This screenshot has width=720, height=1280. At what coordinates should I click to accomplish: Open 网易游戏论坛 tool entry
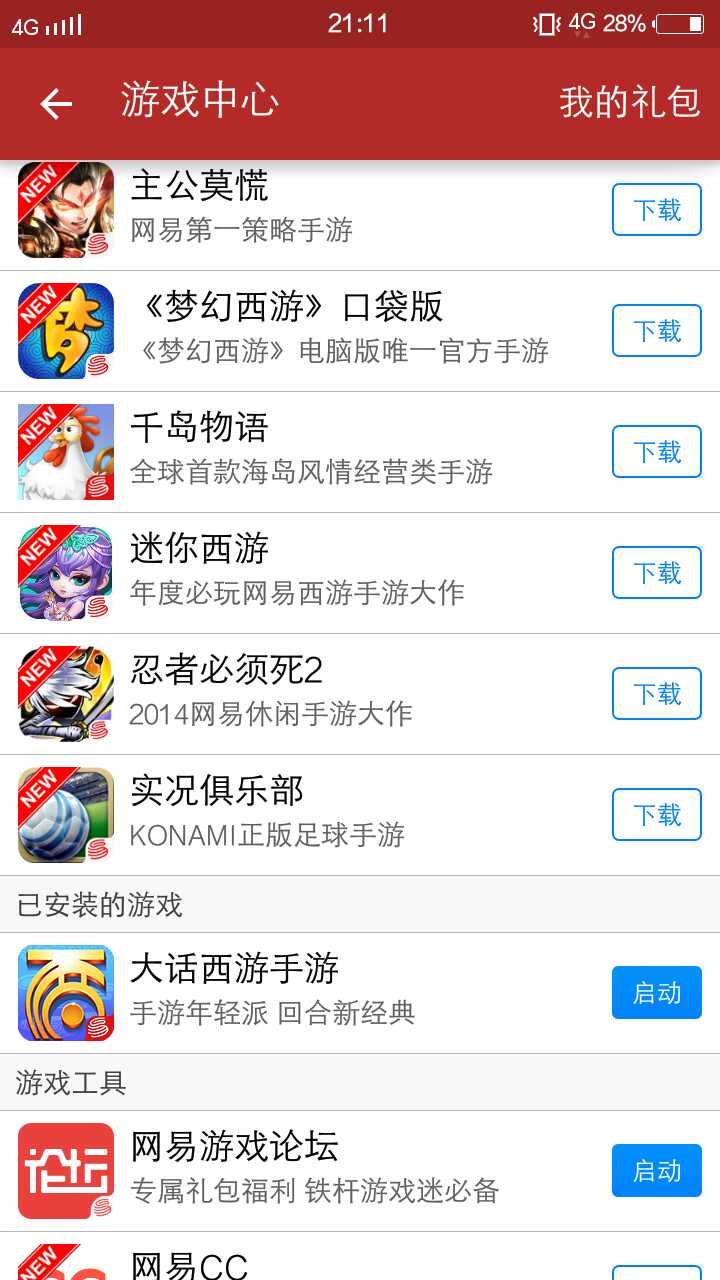pyautogui.click(x=300, y=1171)
